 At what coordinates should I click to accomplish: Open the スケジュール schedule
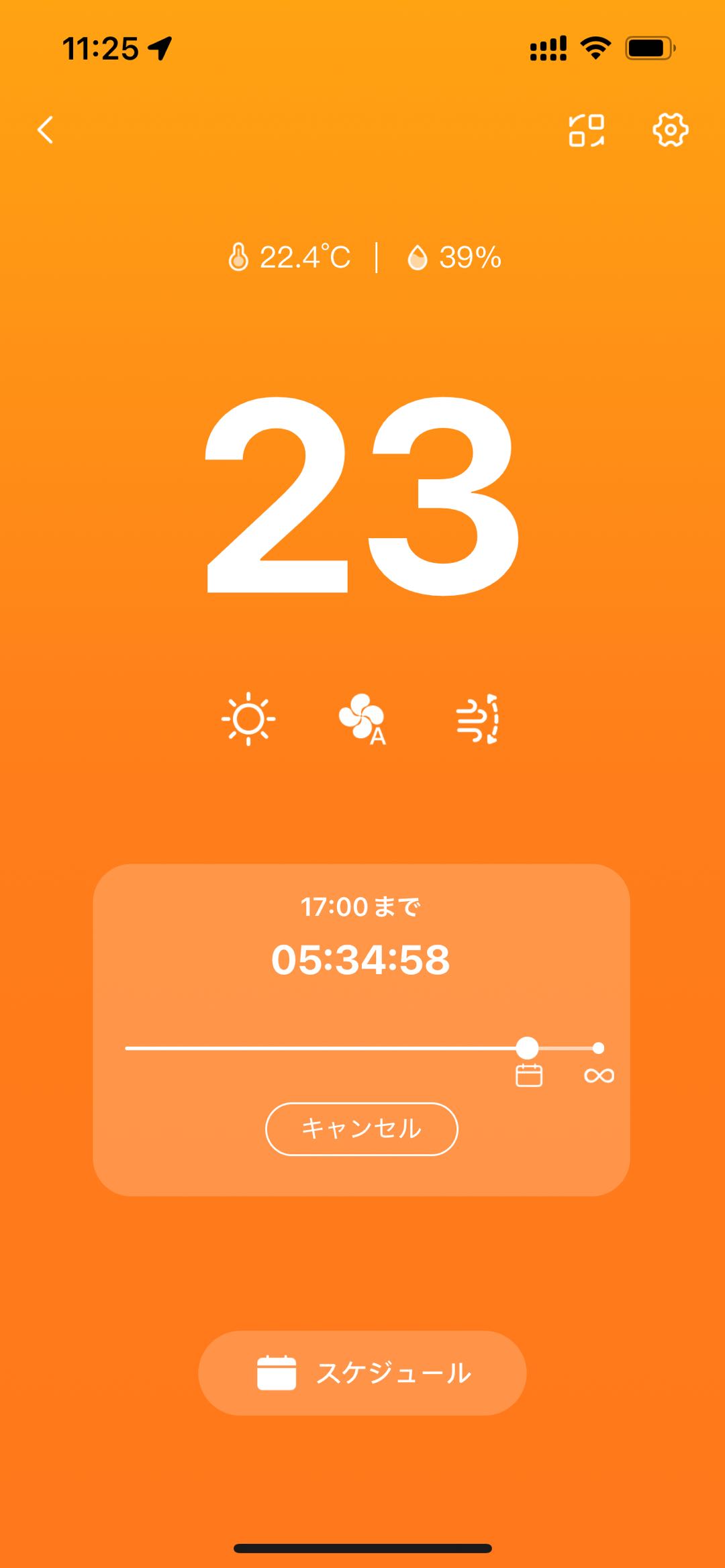(x=362, y=1373)
